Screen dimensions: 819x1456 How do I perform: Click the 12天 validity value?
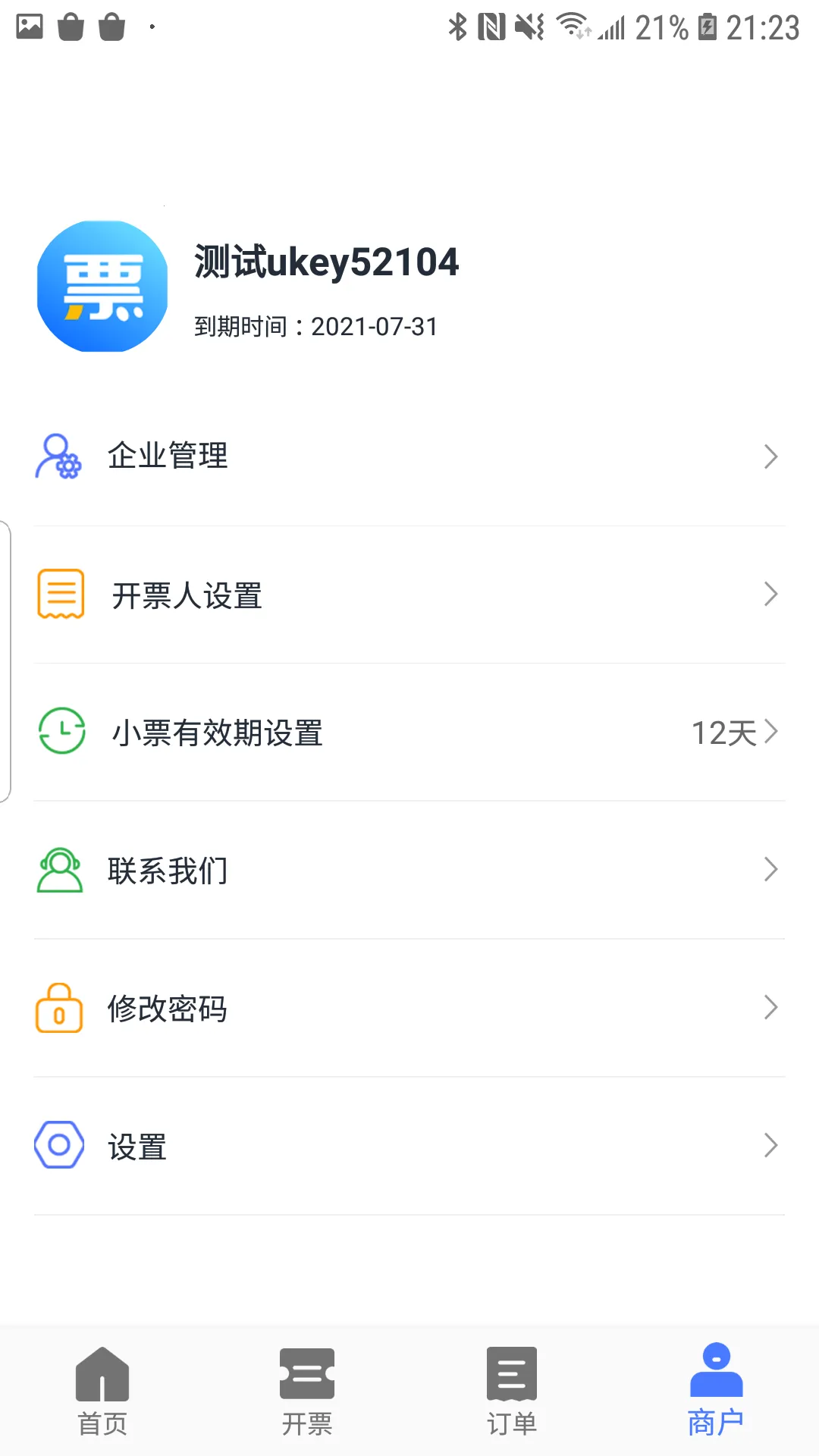click(724, 732)
